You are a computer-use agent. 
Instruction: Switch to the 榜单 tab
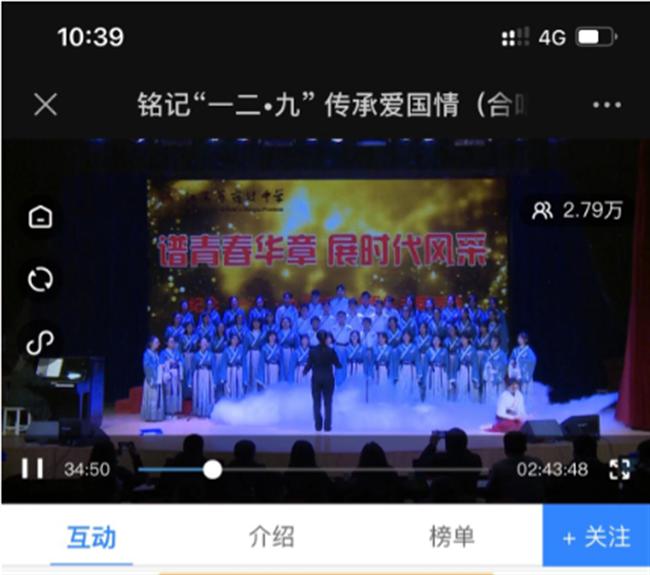[x=452, y=537]
